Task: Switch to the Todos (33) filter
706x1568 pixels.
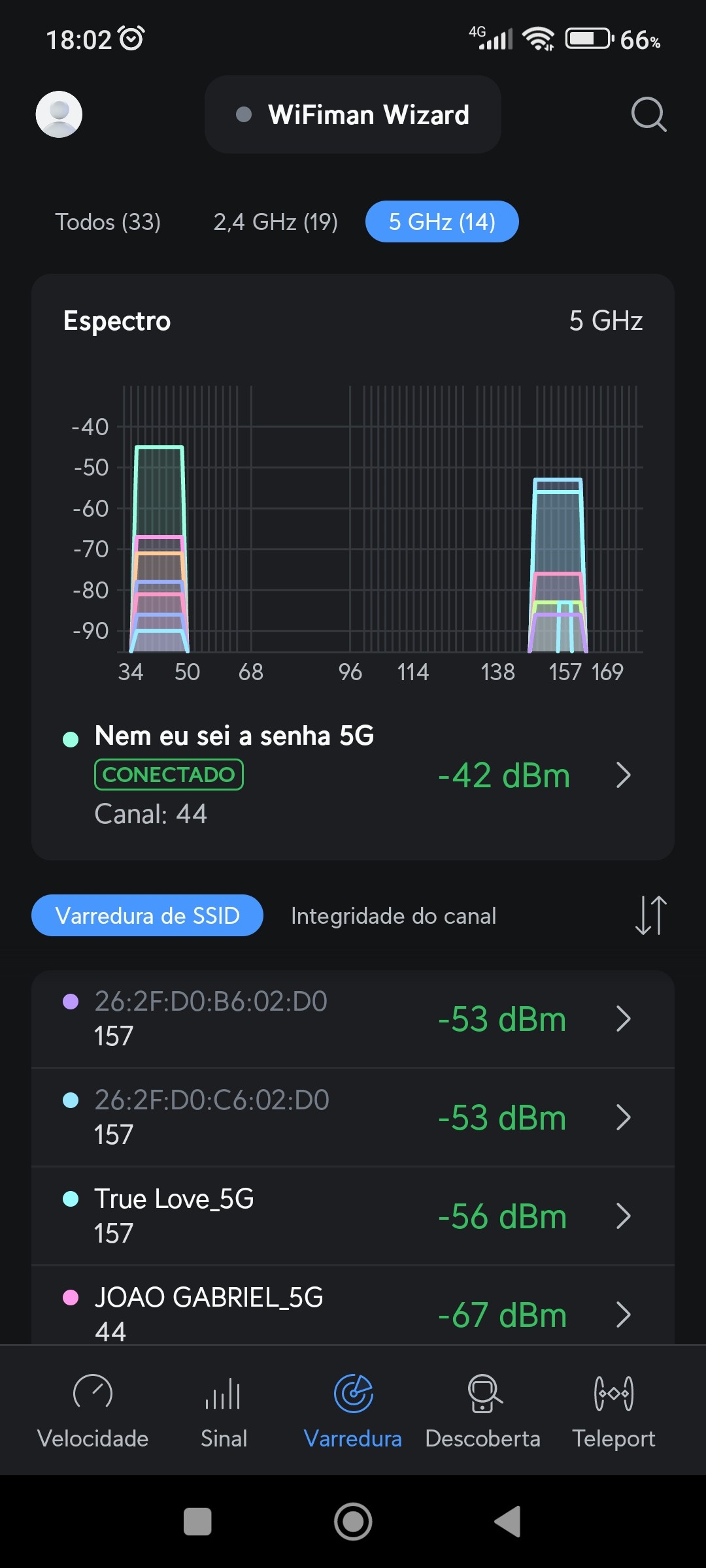Action: click(108, 222)
